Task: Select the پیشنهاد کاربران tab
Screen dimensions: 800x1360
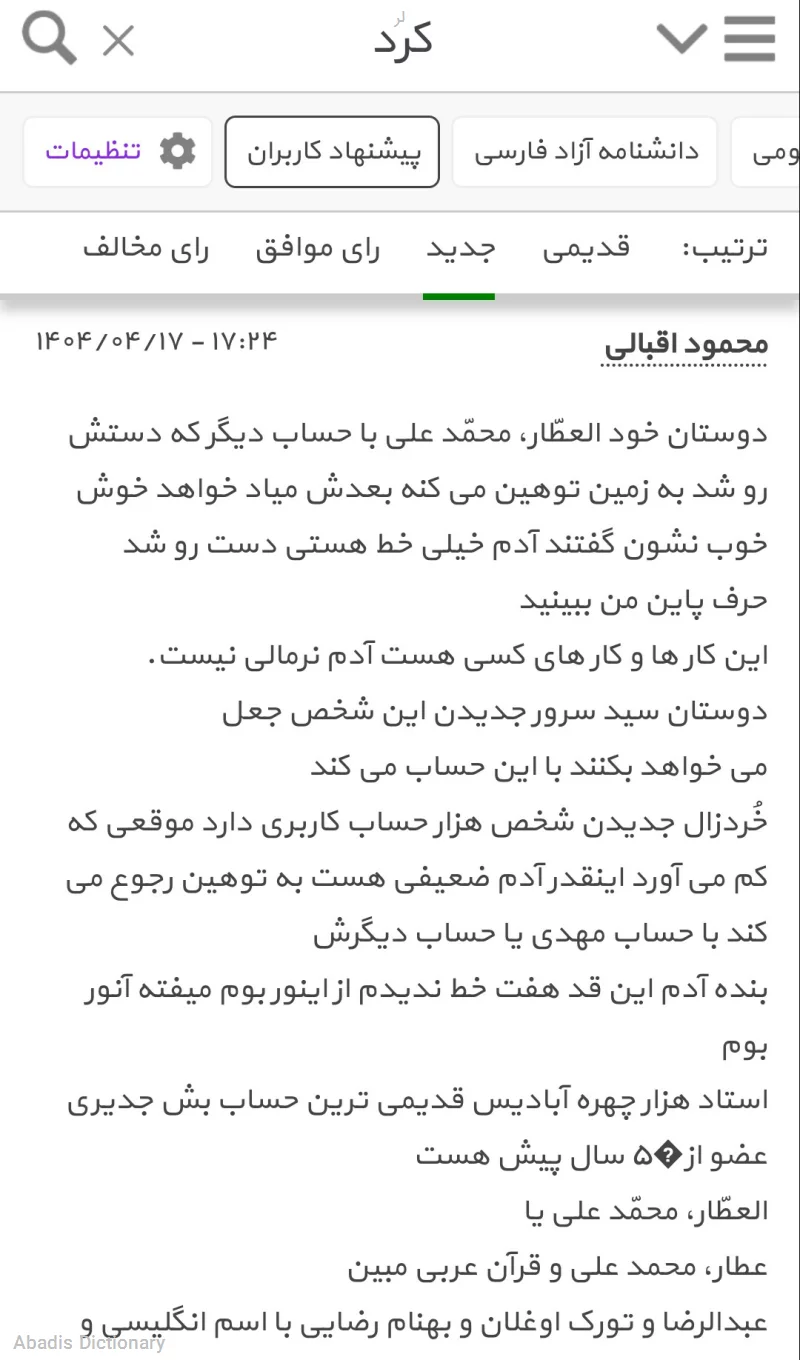Action: pyautogui.click(x=332, y=152)
